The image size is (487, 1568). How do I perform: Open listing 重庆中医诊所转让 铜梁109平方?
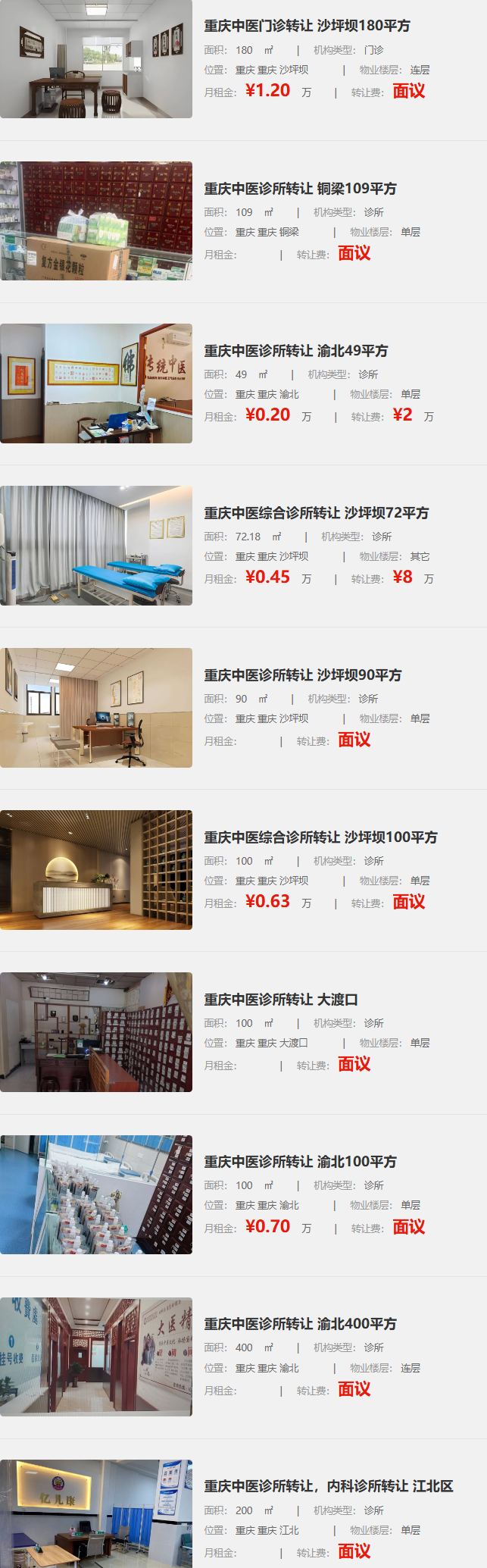[x=300, y=189]
